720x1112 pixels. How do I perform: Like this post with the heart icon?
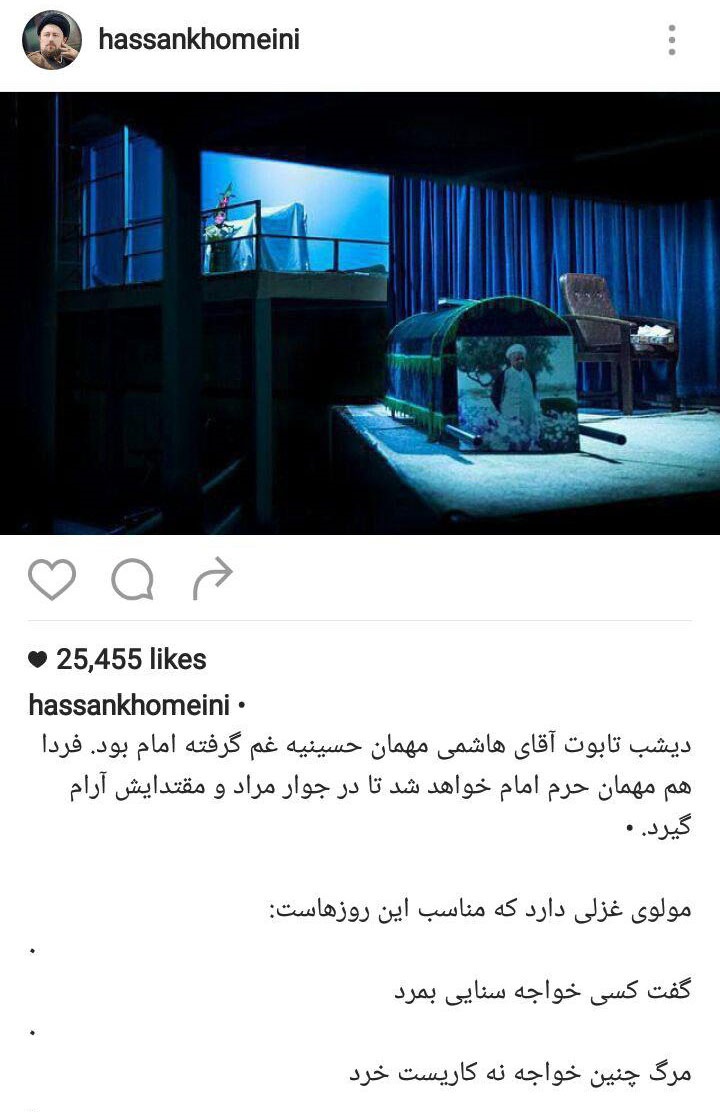pos(52,579)
